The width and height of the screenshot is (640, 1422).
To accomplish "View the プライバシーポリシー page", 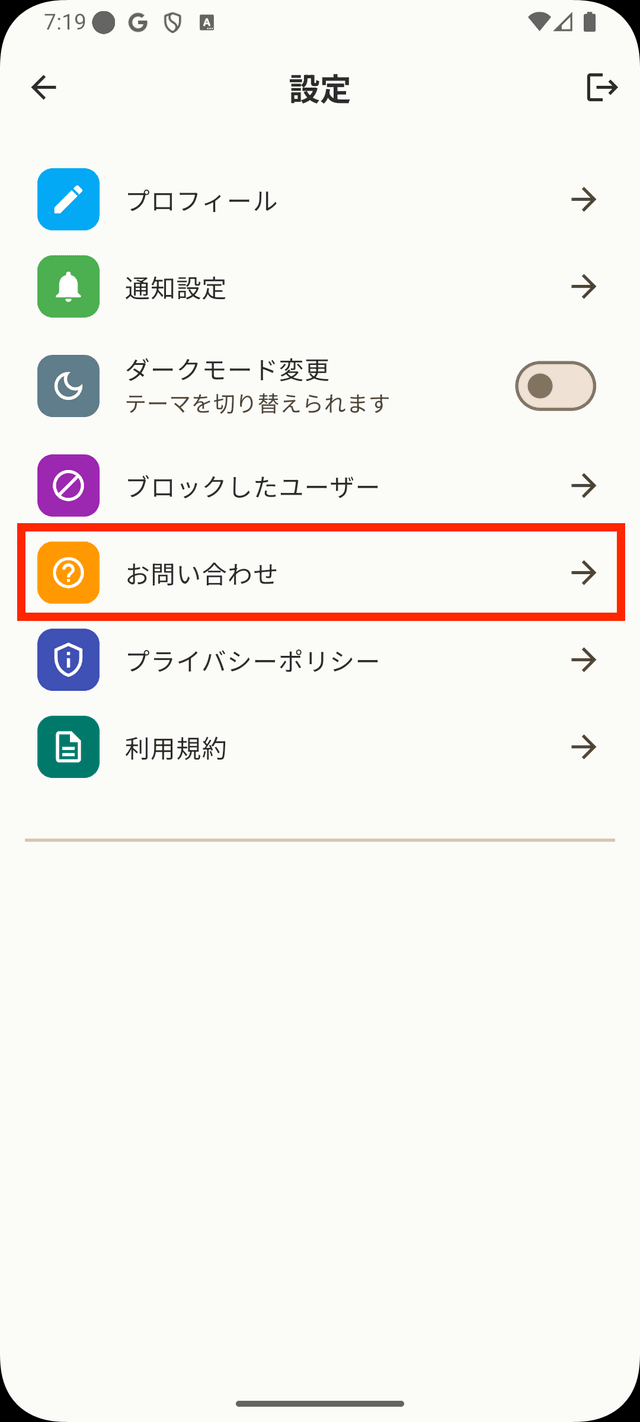I will pos(320,660).
